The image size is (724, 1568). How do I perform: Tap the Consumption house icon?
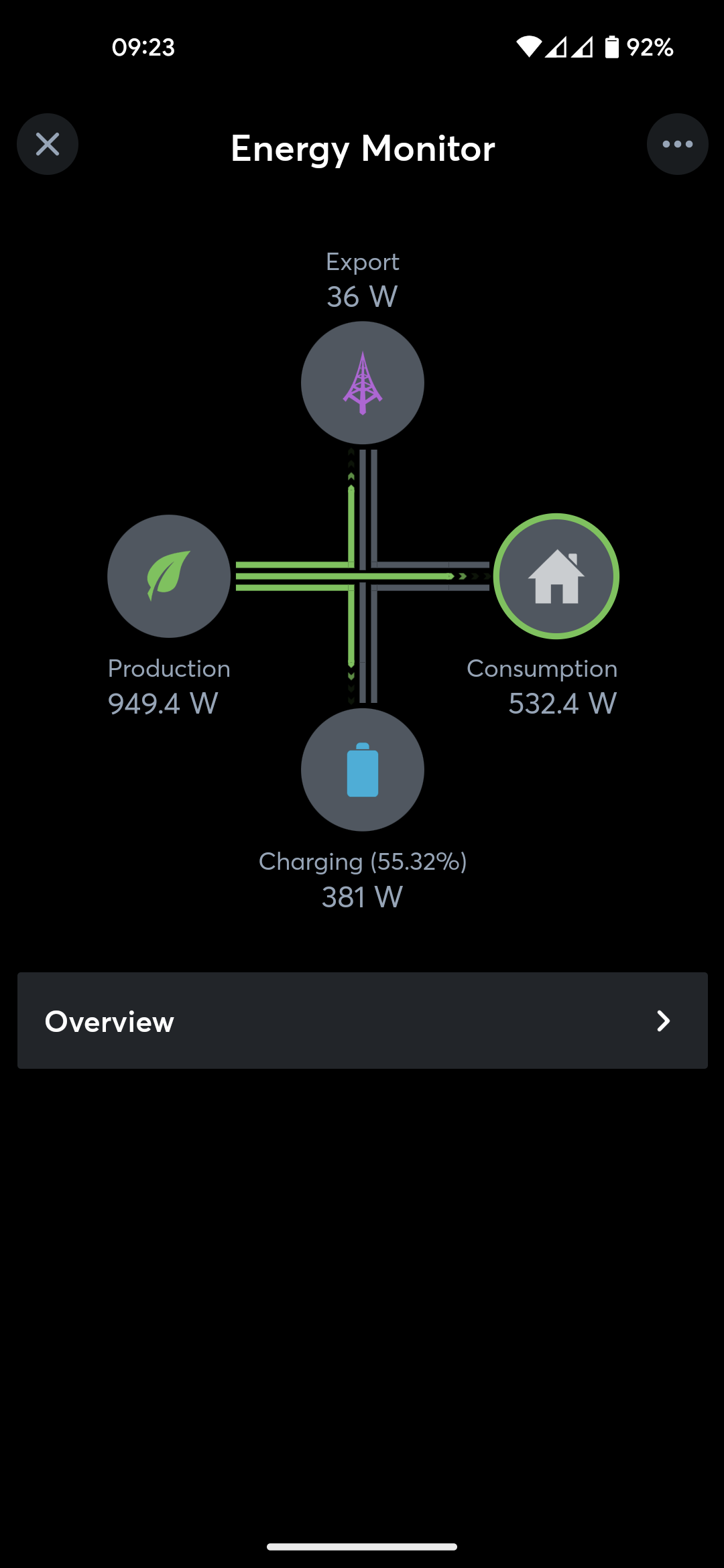coord(556,576)
